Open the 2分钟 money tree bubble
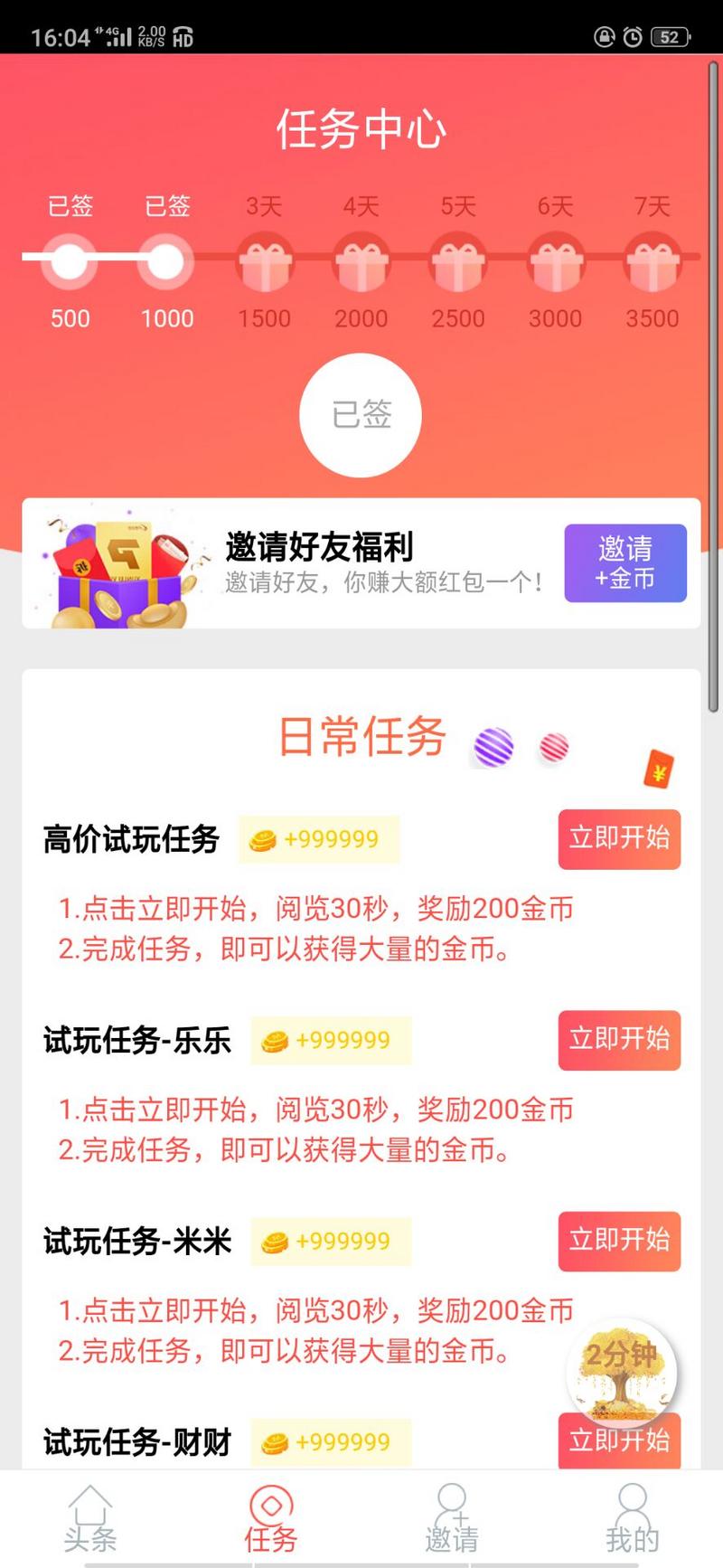Screen dimensions: 723x1568 [621, 1371]
